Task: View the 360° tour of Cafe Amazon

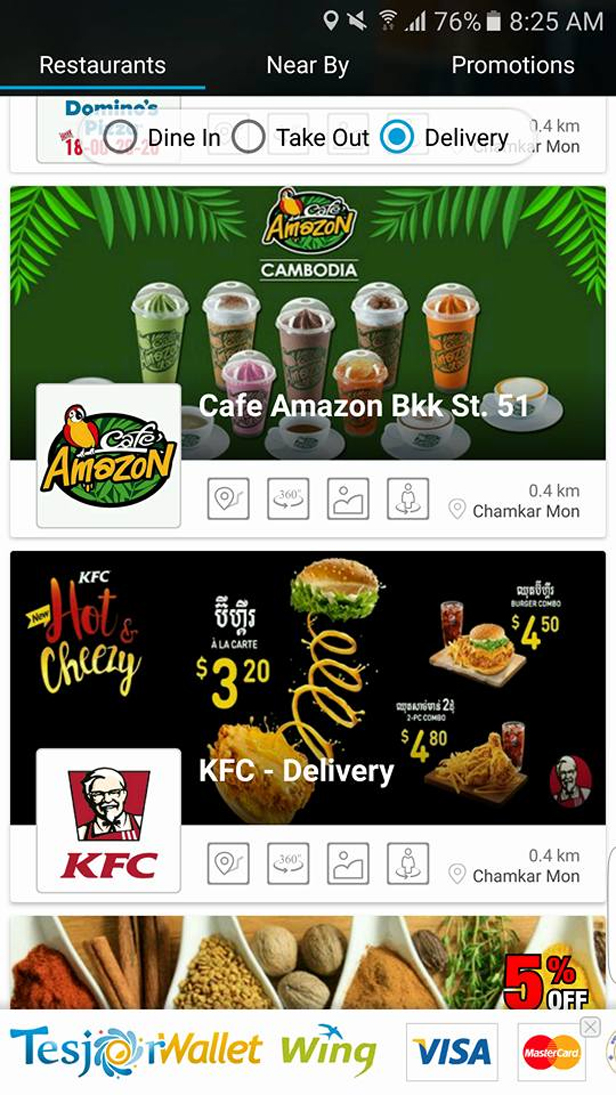Action: click(x=288, y=499)
